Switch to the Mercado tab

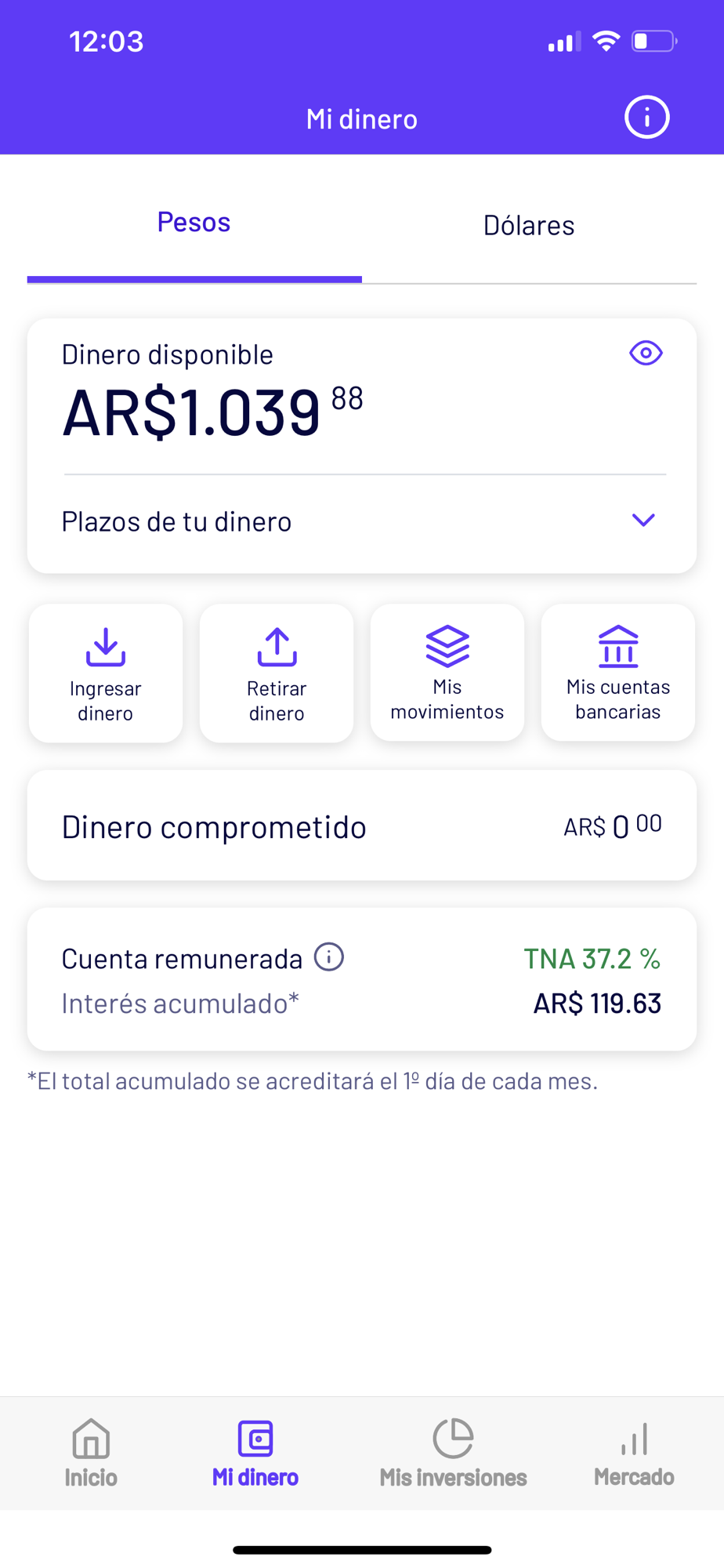point(634,1453)
